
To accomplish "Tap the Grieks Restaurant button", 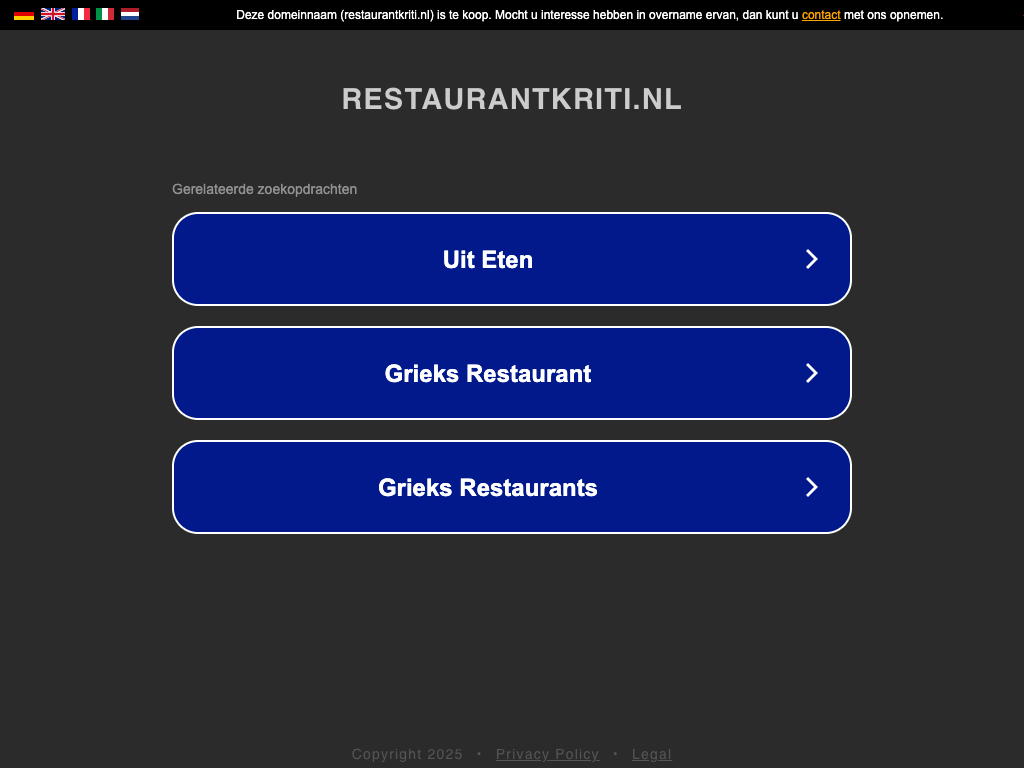I will click(x=512, y=373).
